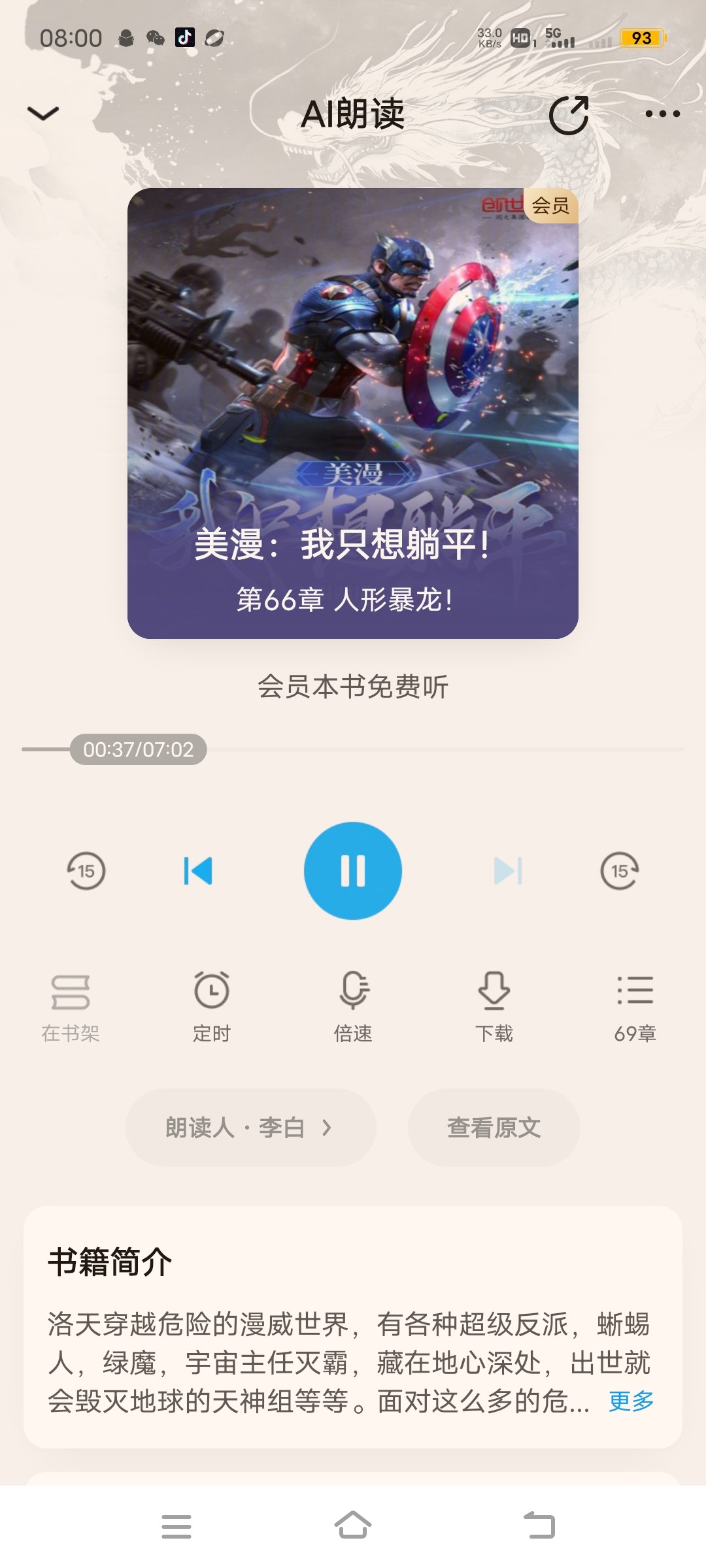
Task: Change playback speed via 倍速
Action: [x=353, y=1006]
